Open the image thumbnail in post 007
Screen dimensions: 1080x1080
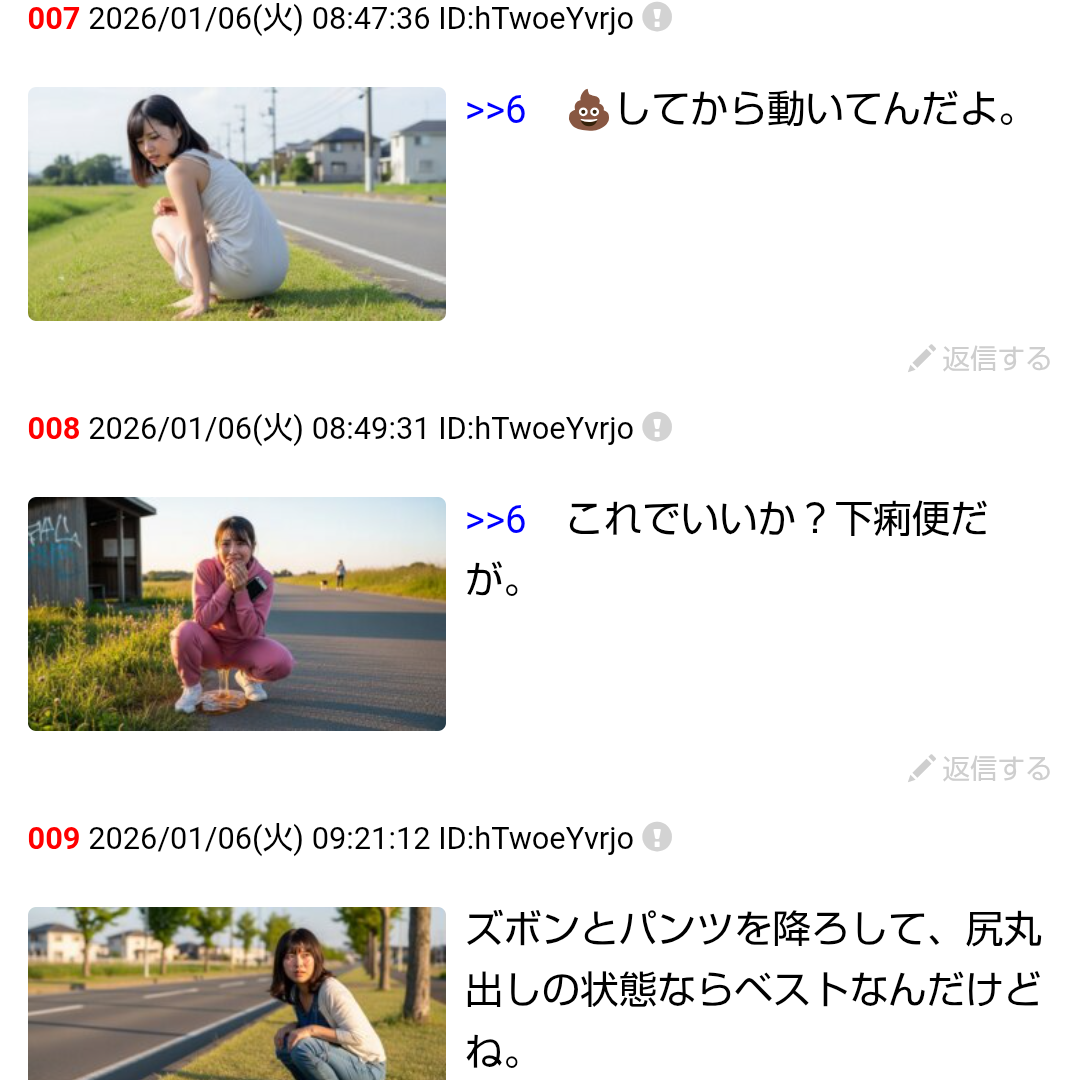tap(237, 204)
